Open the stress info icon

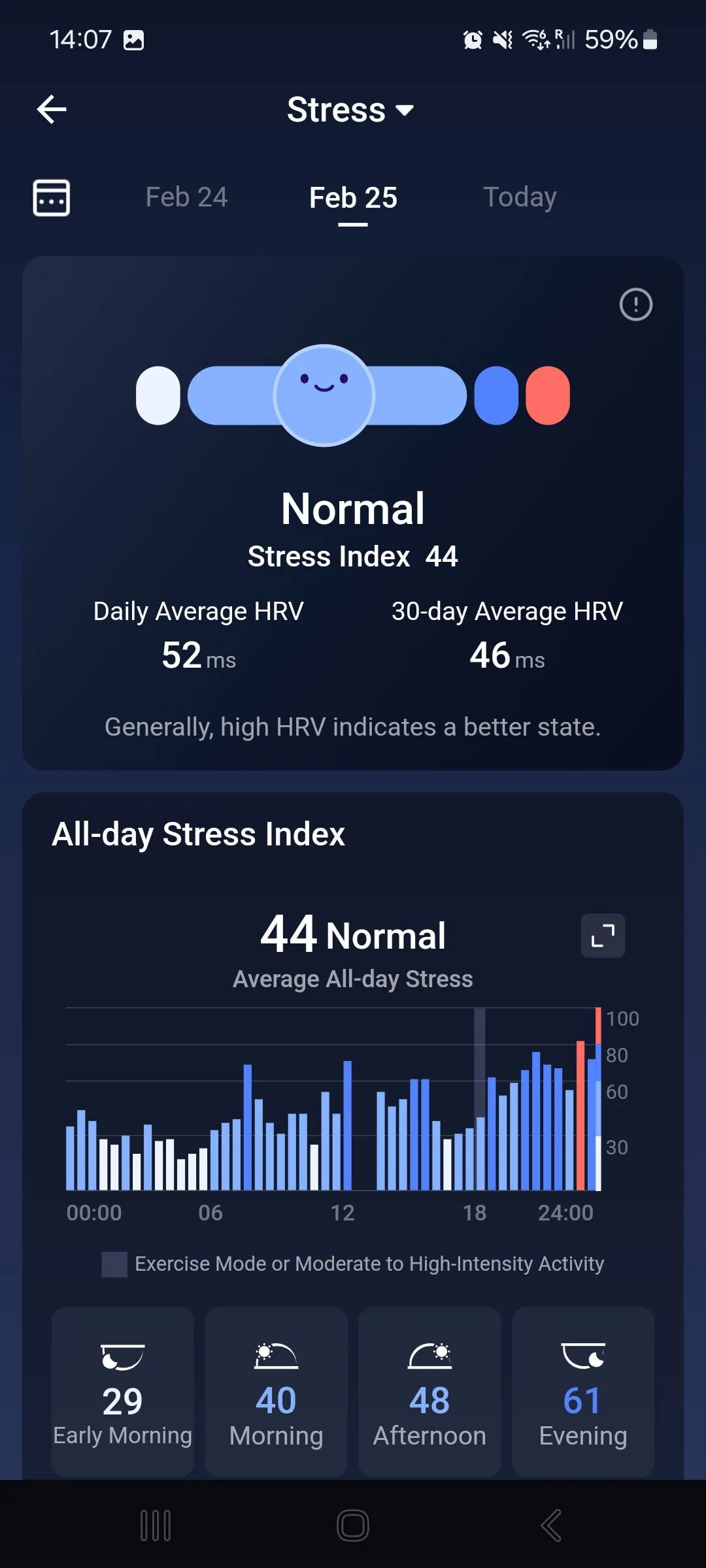(635, 304)
